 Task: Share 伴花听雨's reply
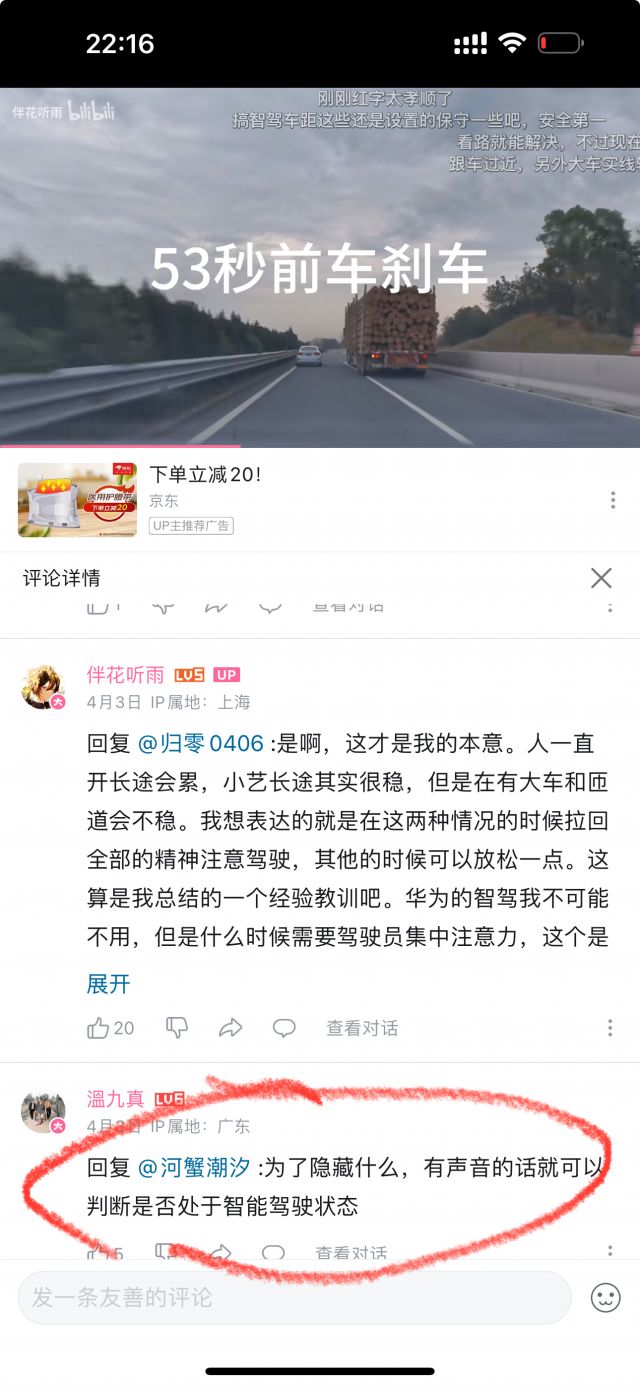pyautogui.click(x=230, y=1028)
